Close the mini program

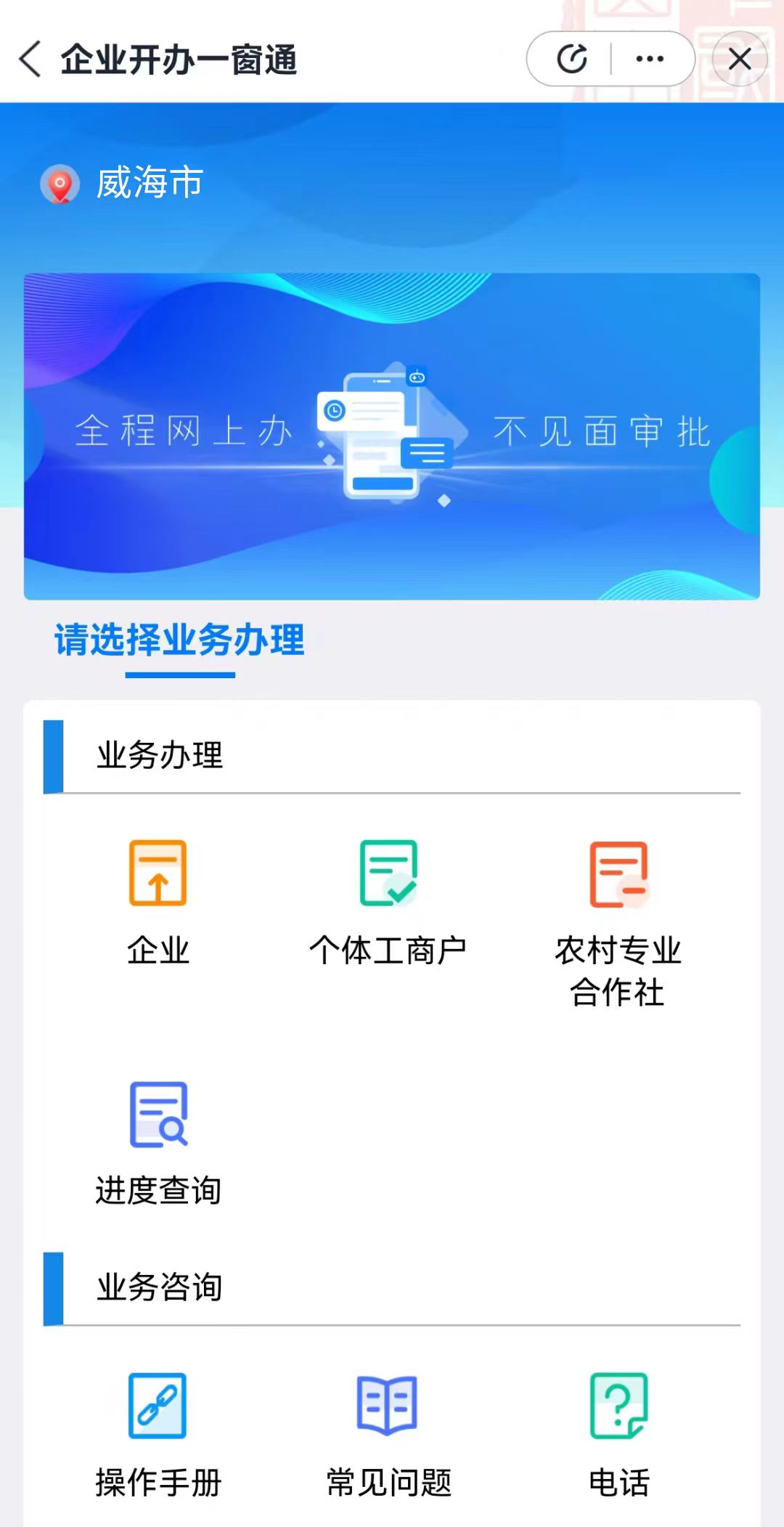(739, 60)
